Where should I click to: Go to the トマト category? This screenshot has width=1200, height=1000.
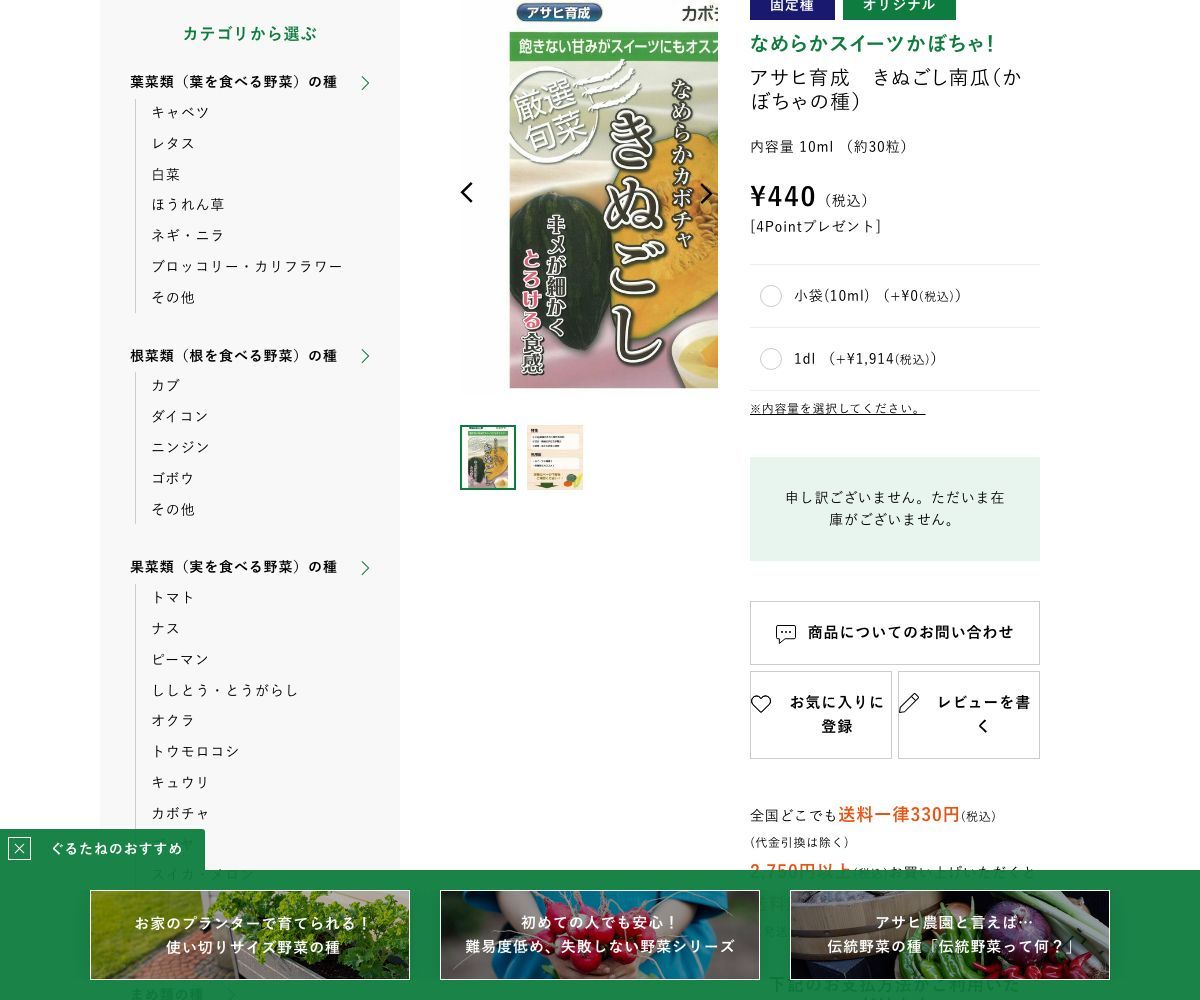pyautogui.click(x=173, y=597)
